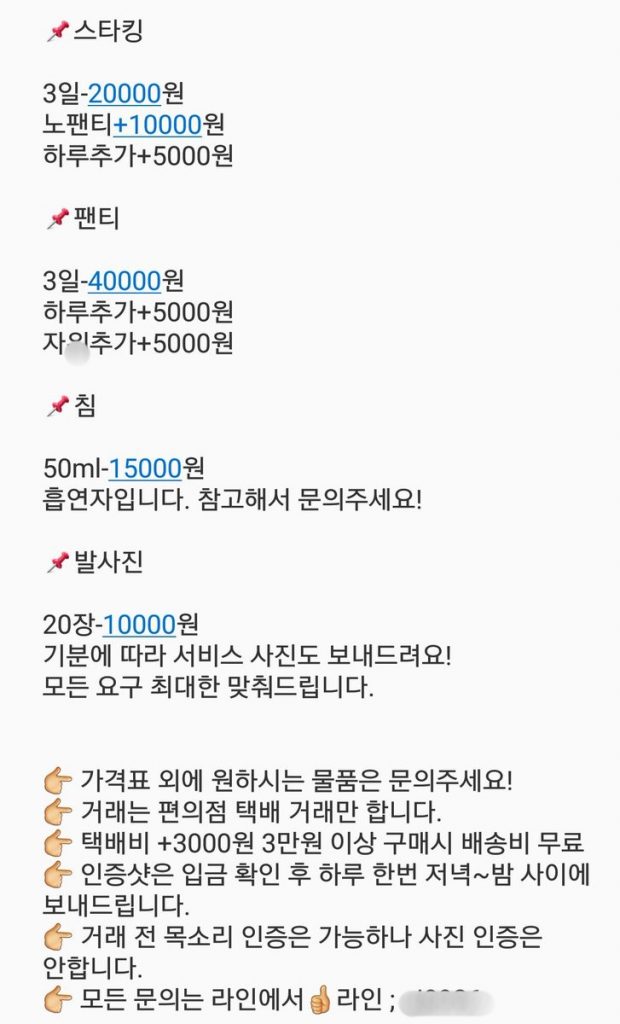
Task: Open the +10000 link next to 노팬티
Action: (157, 125)
